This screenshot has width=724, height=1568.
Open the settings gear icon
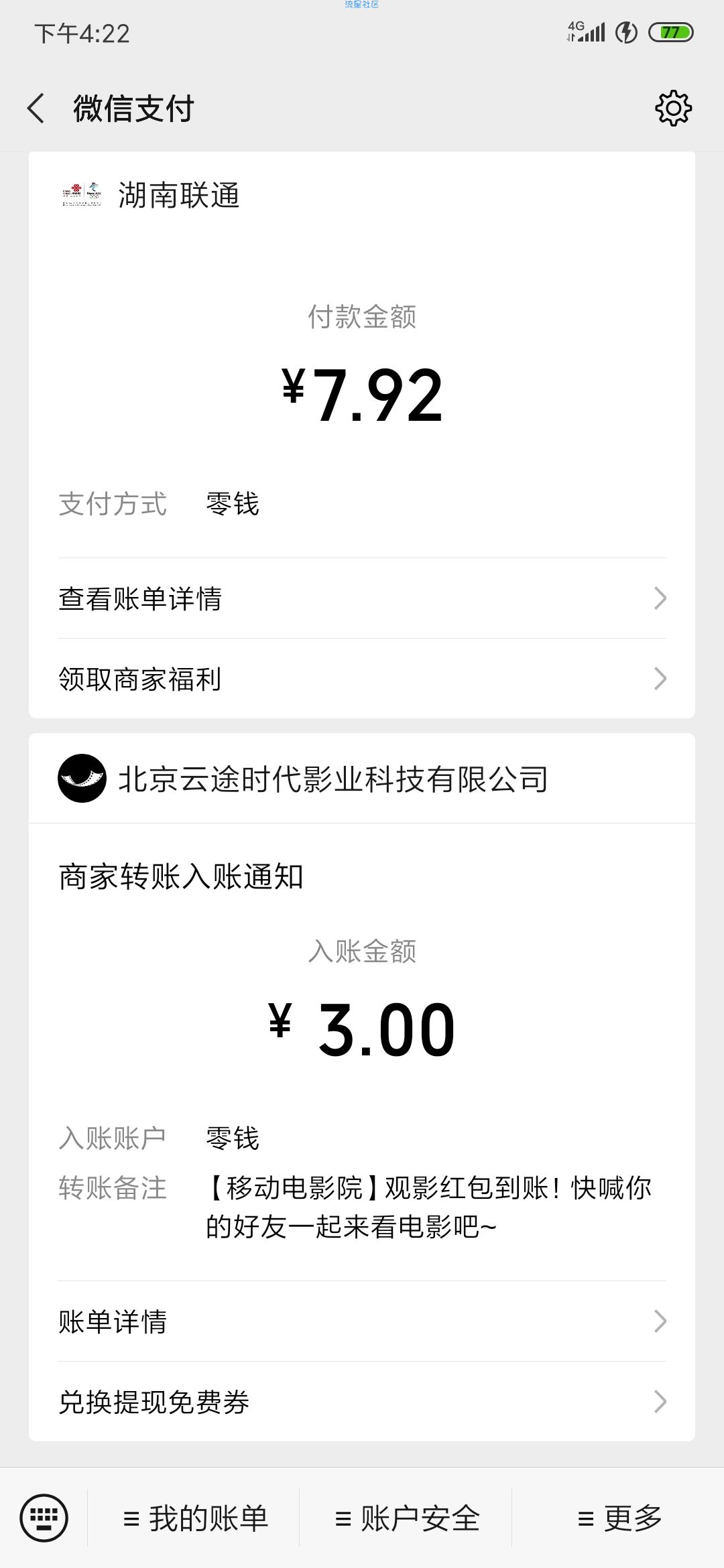[x=673, y=109]
